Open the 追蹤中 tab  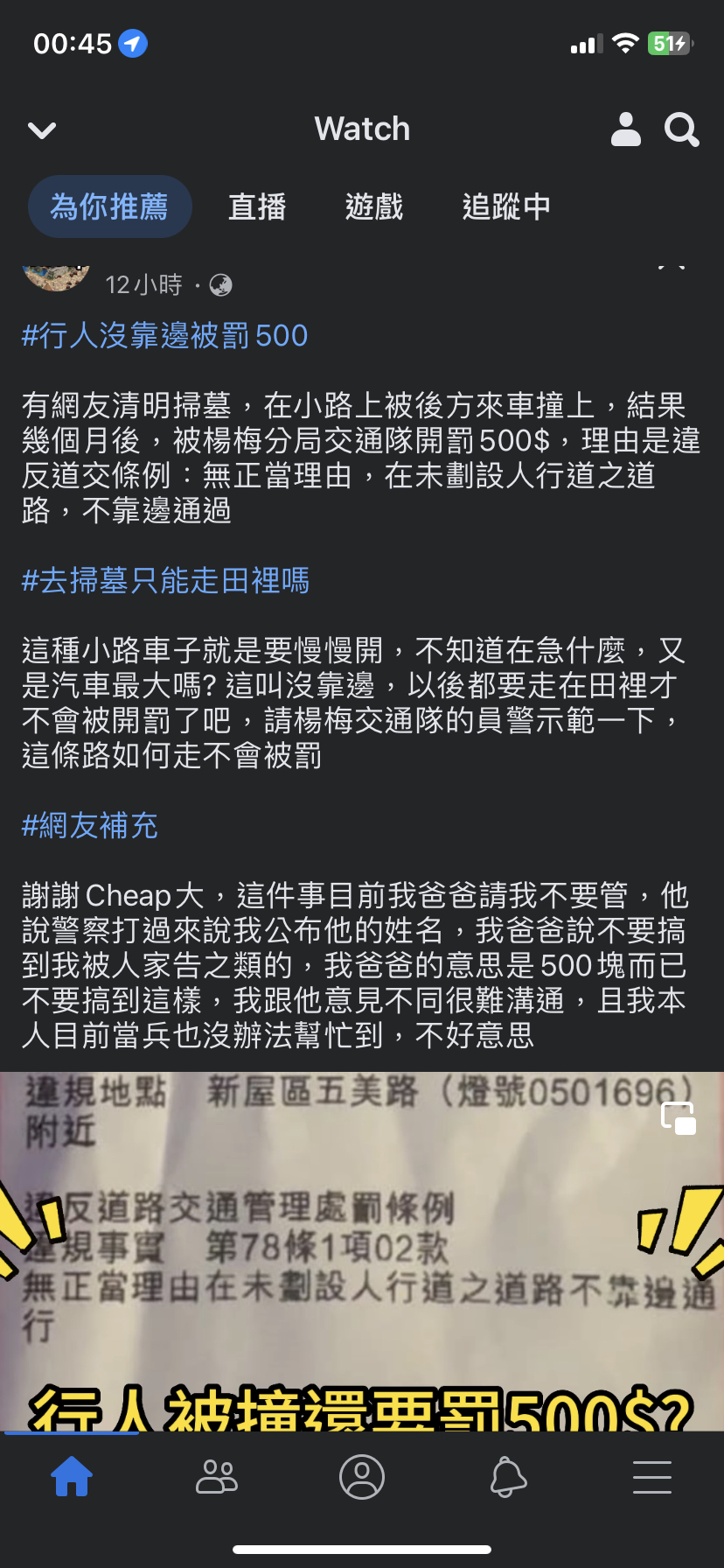[x=506, y=207]
